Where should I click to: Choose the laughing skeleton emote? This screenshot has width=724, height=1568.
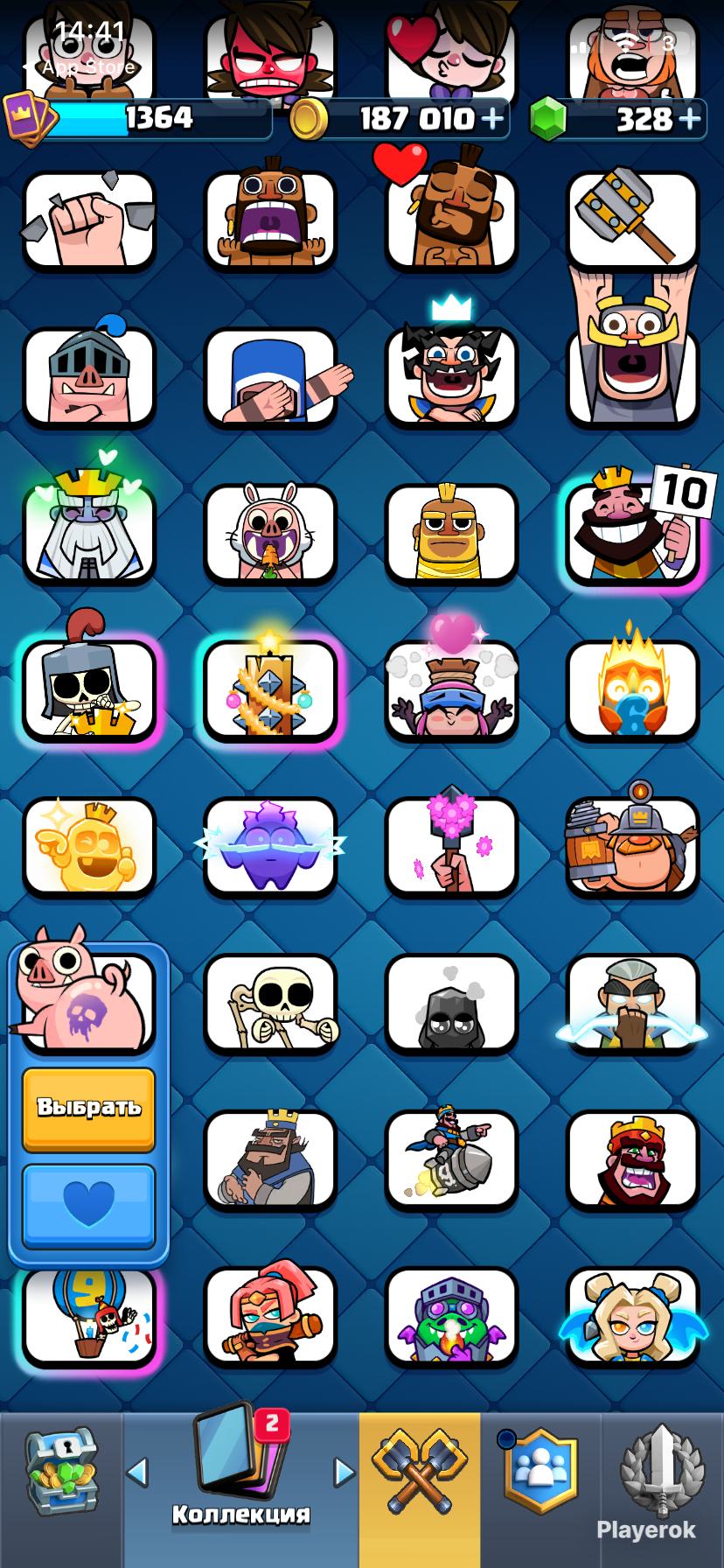[x=270, y=1004]
